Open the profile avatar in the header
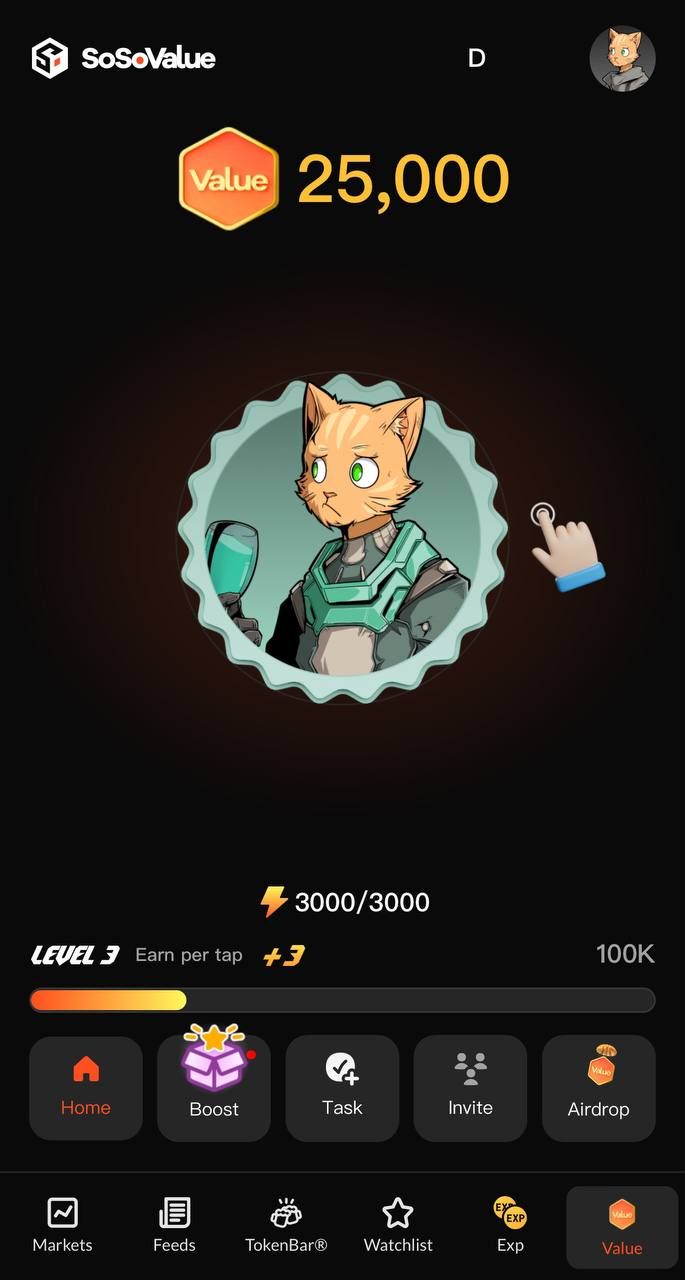The width and height of the screenshot is (685, 1280). pyautogui.click(x=622, y=59)
